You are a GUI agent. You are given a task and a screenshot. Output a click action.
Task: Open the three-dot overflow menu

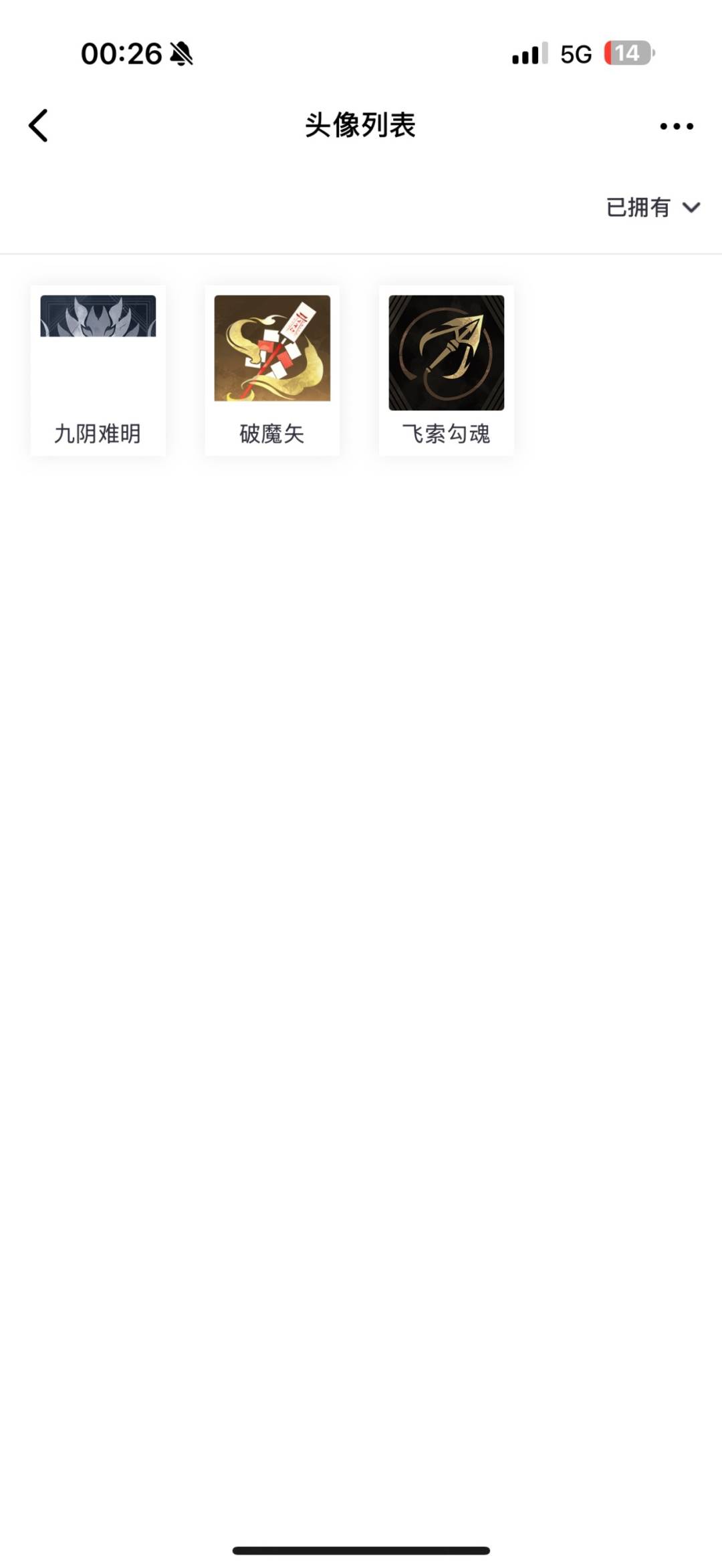point(676,126)
